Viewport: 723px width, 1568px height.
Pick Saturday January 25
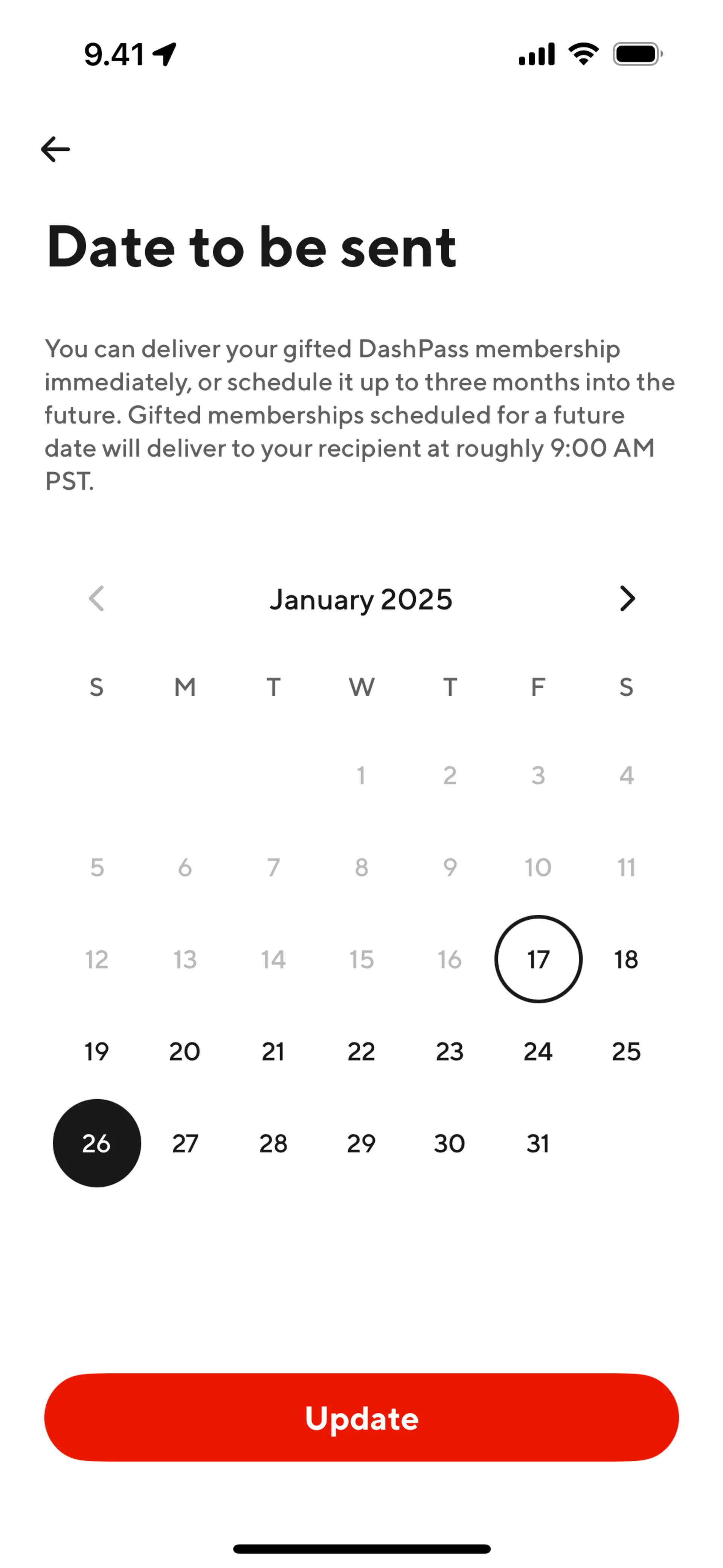(x=625, y=1051)
